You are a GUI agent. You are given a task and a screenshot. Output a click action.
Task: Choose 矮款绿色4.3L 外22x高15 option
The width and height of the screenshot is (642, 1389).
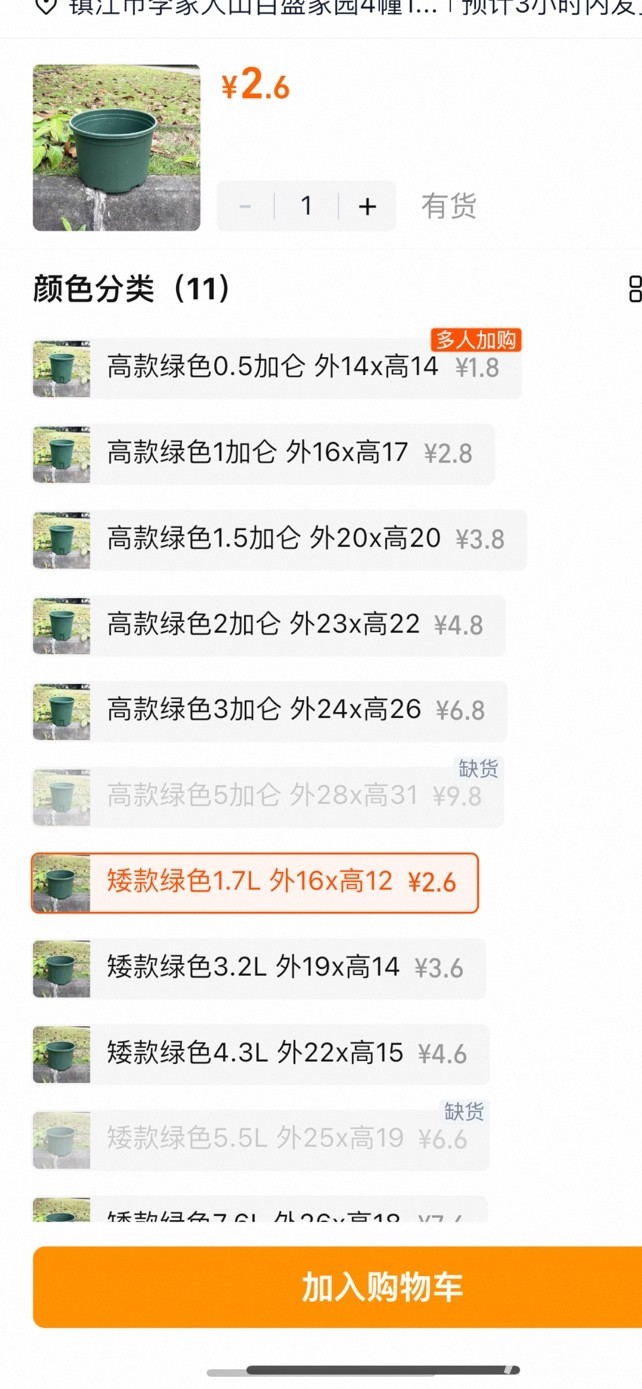click(x=260, y=1053)
